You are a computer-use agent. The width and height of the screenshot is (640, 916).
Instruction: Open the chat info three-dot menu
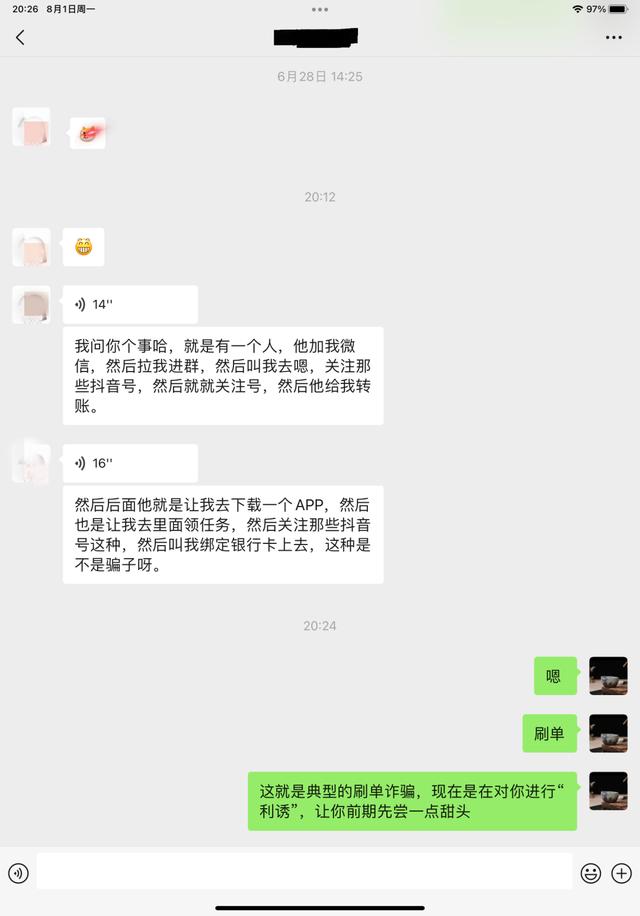[x=613, y=38]
